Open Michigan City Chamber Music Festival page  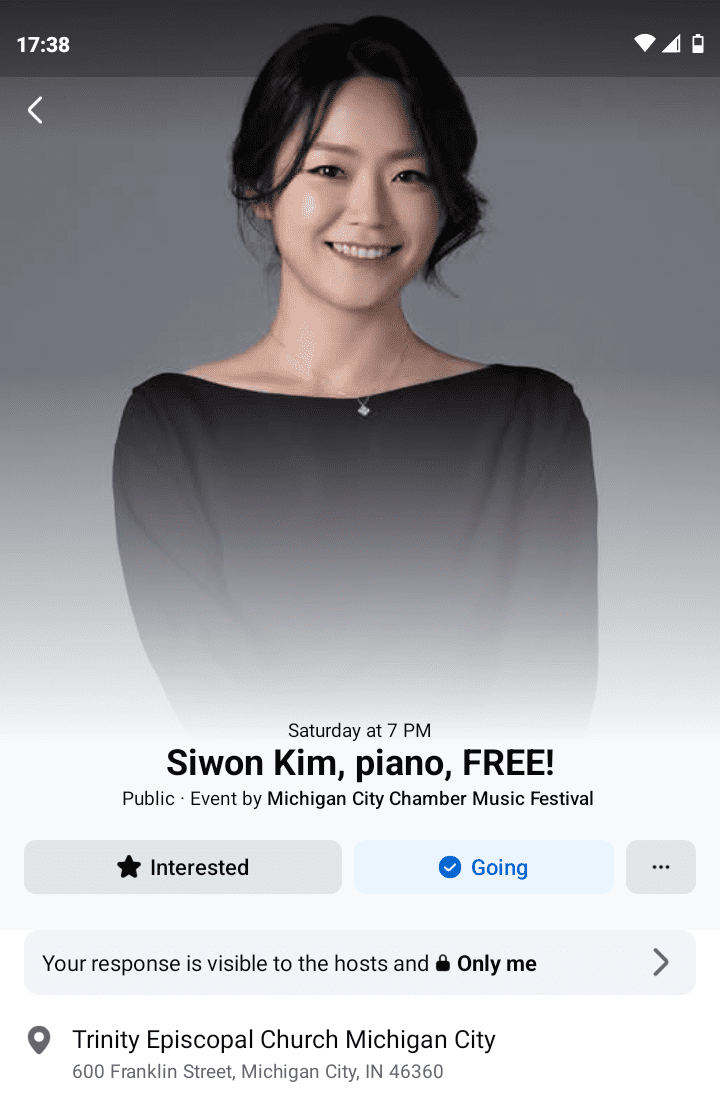(430, 798)
